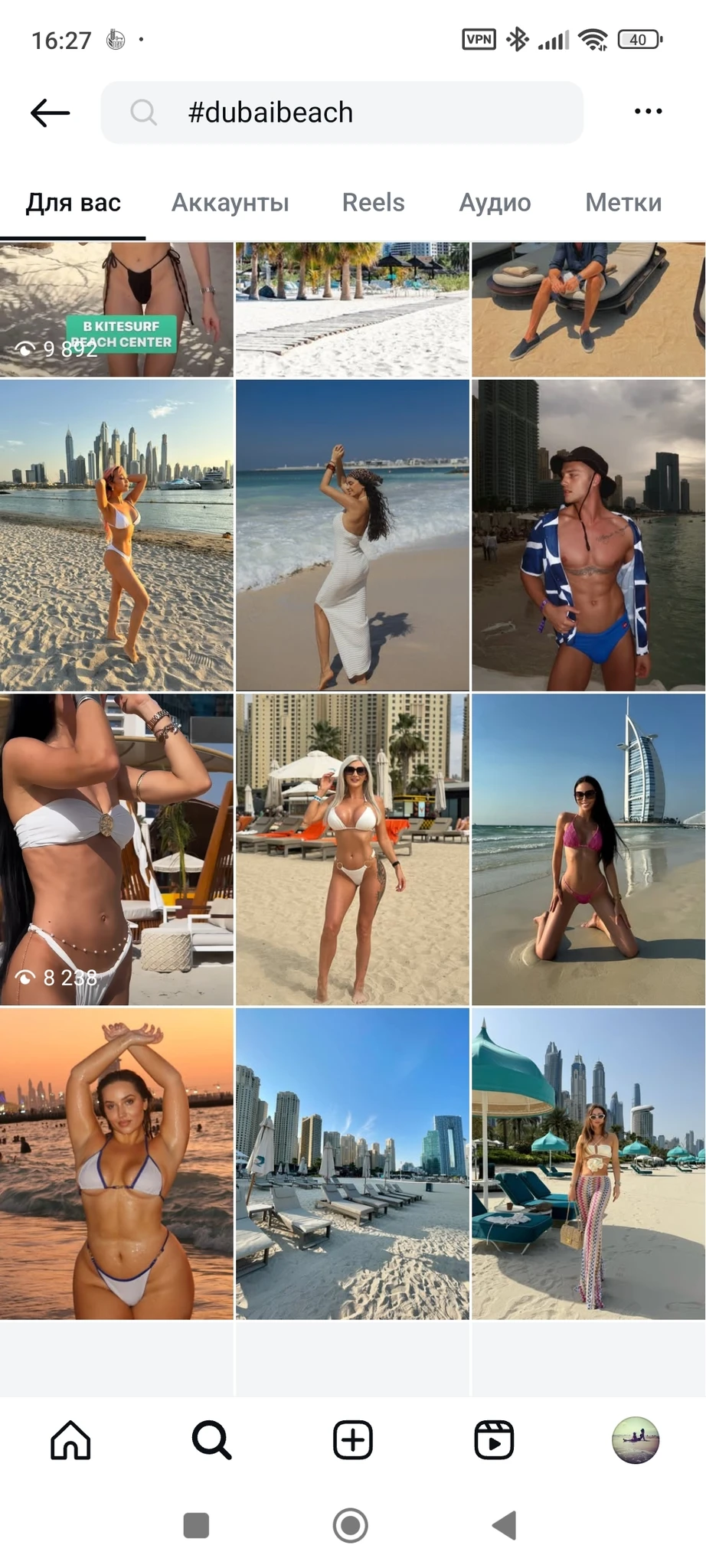The image size is (706, 1568).
Task: Tap the system back button
Action: pyautogui.click(x=505, y=1525)
